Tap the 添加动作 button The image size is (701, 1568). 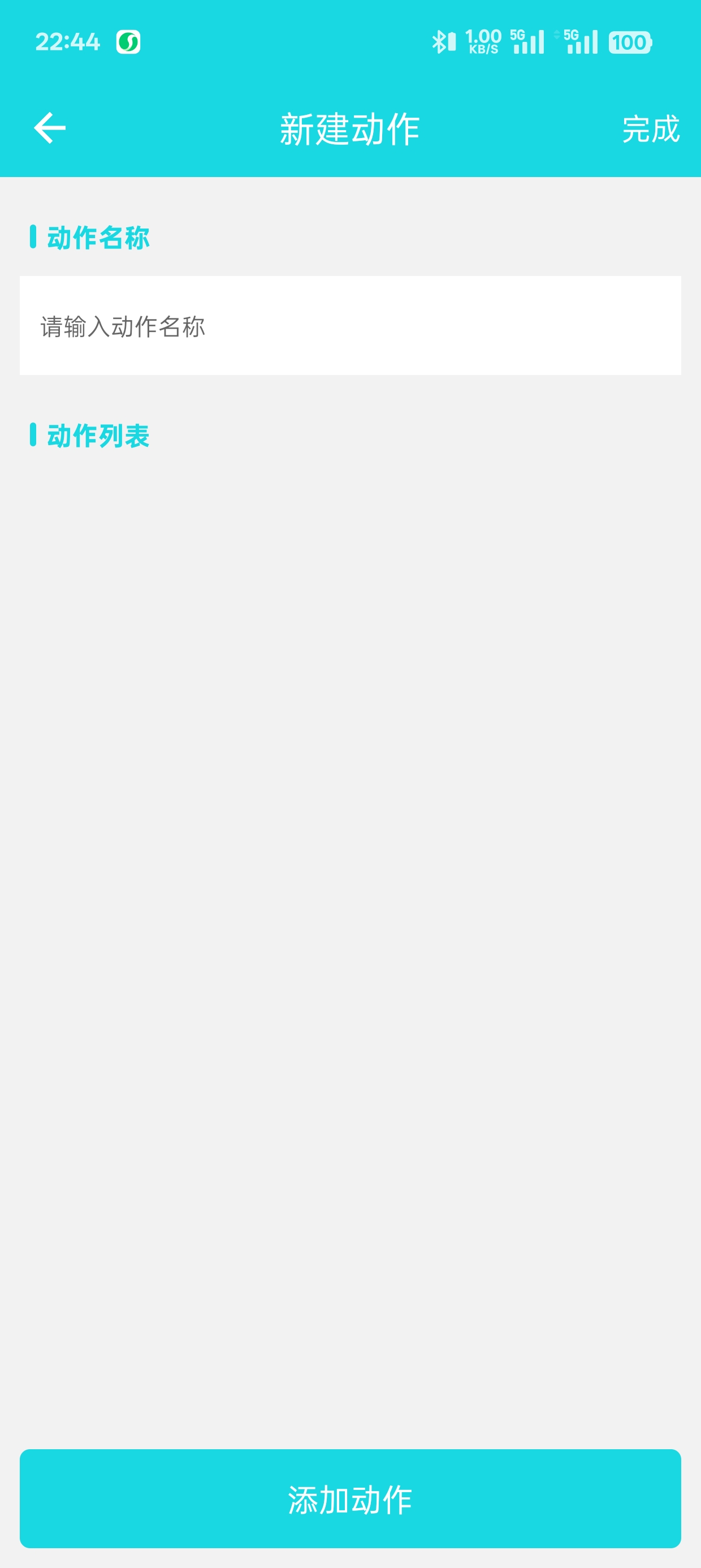click(350, 1498)
